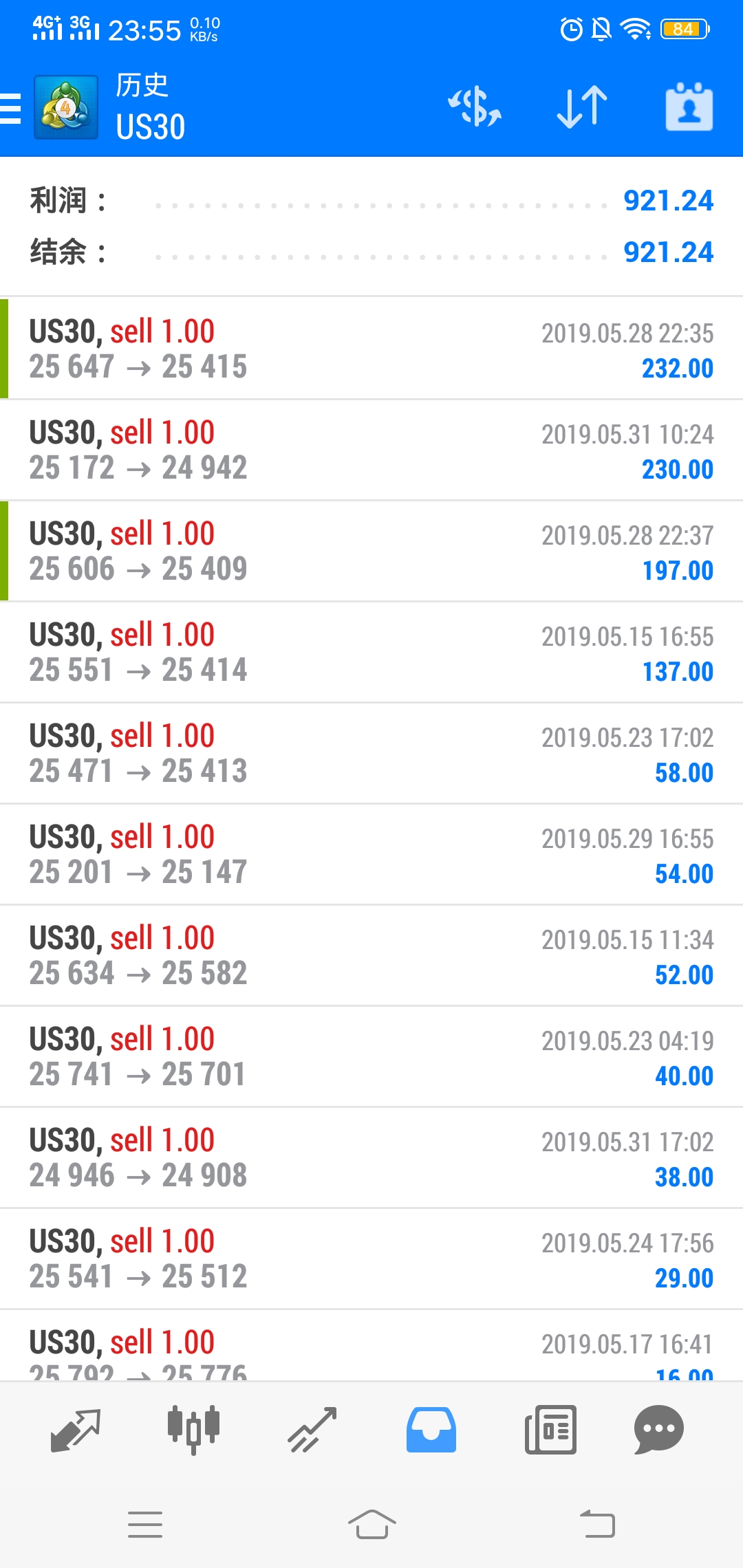Tap the sort arrows icon
743x1568 pixels.
pos(582,107)
